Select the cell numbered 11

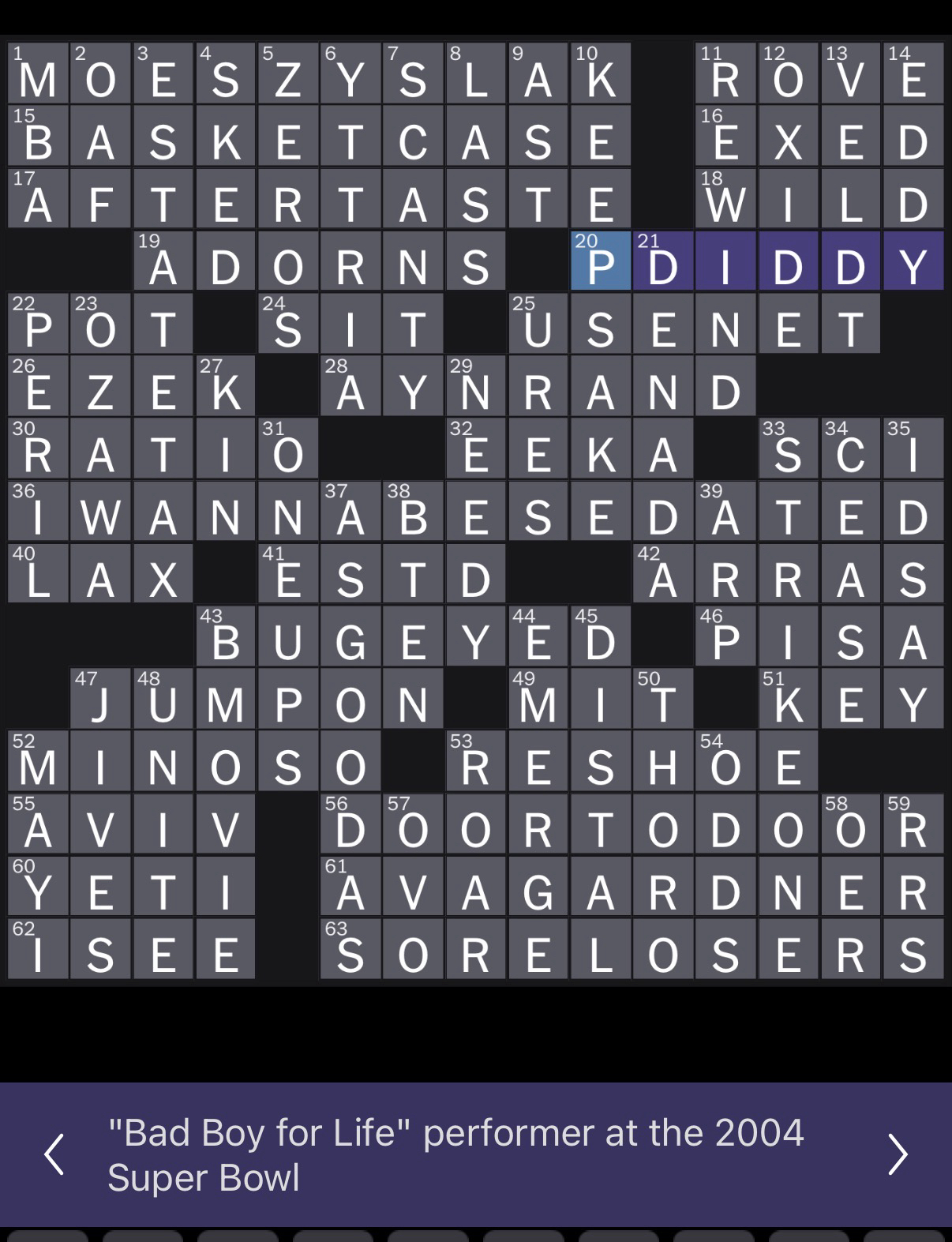tap(725, 73)
